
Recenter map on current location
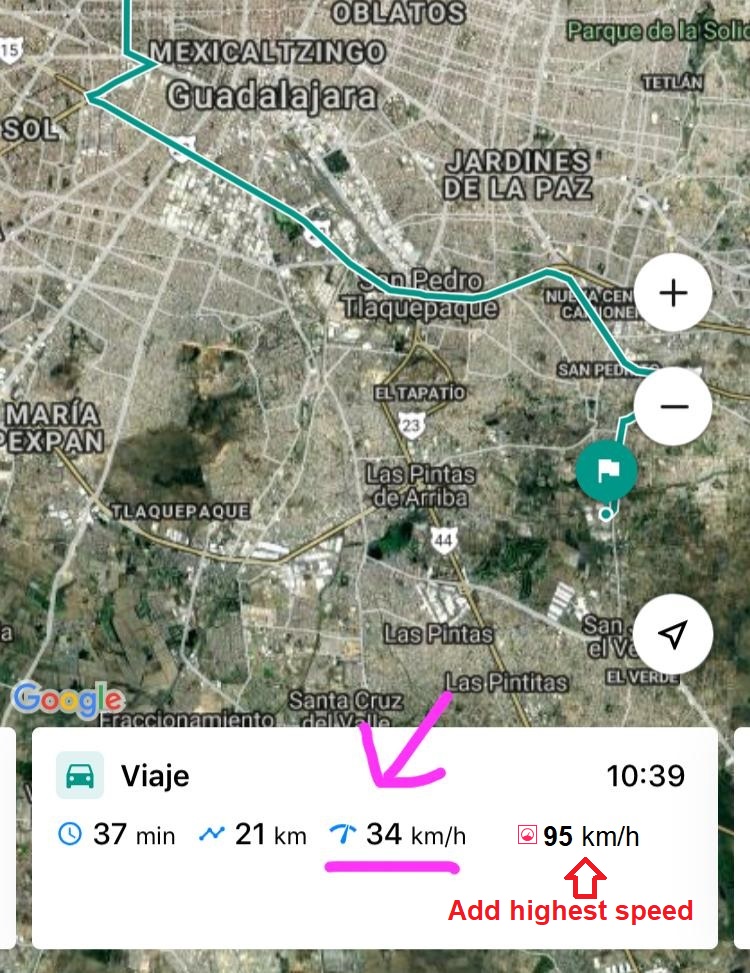673,634
